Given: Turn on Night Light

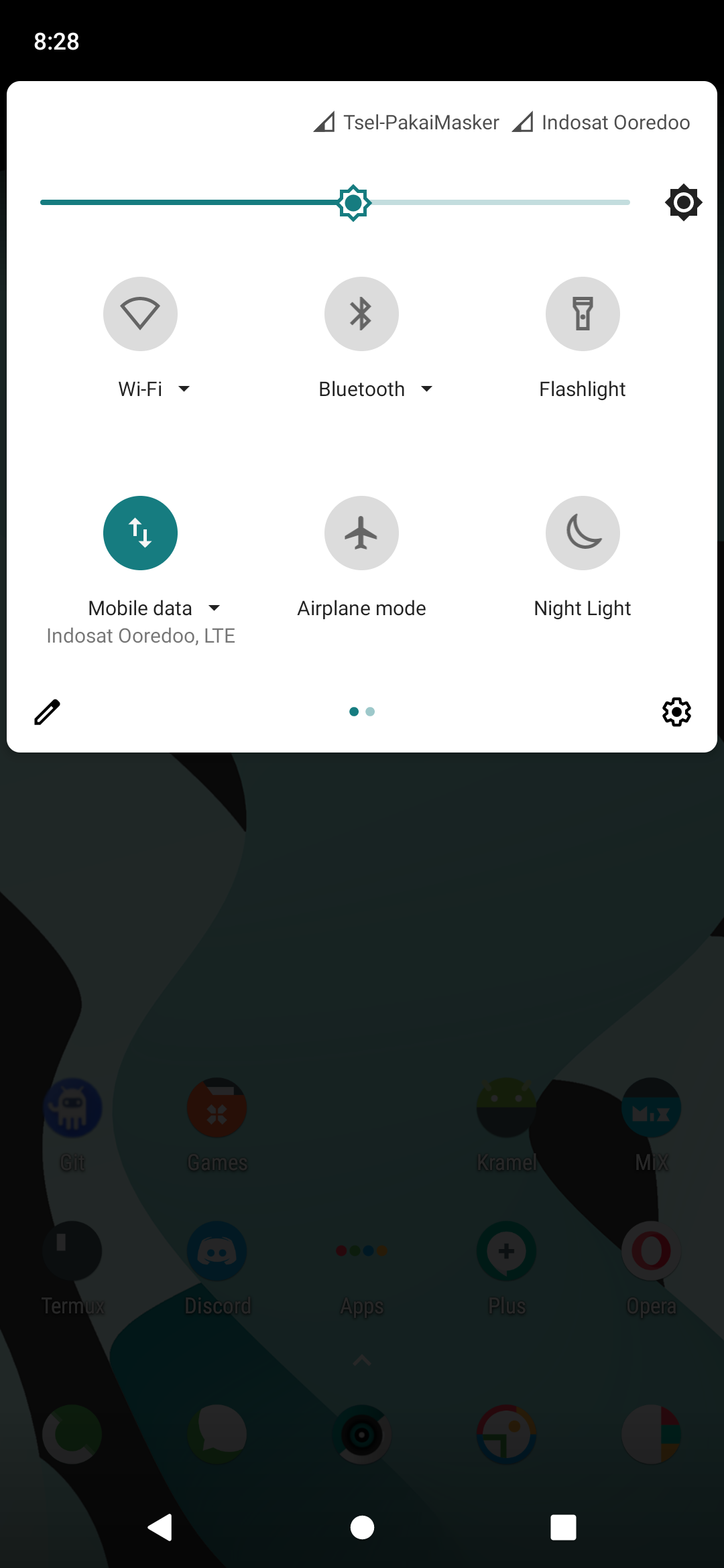Looking at the screenshot, I should 583,533.
